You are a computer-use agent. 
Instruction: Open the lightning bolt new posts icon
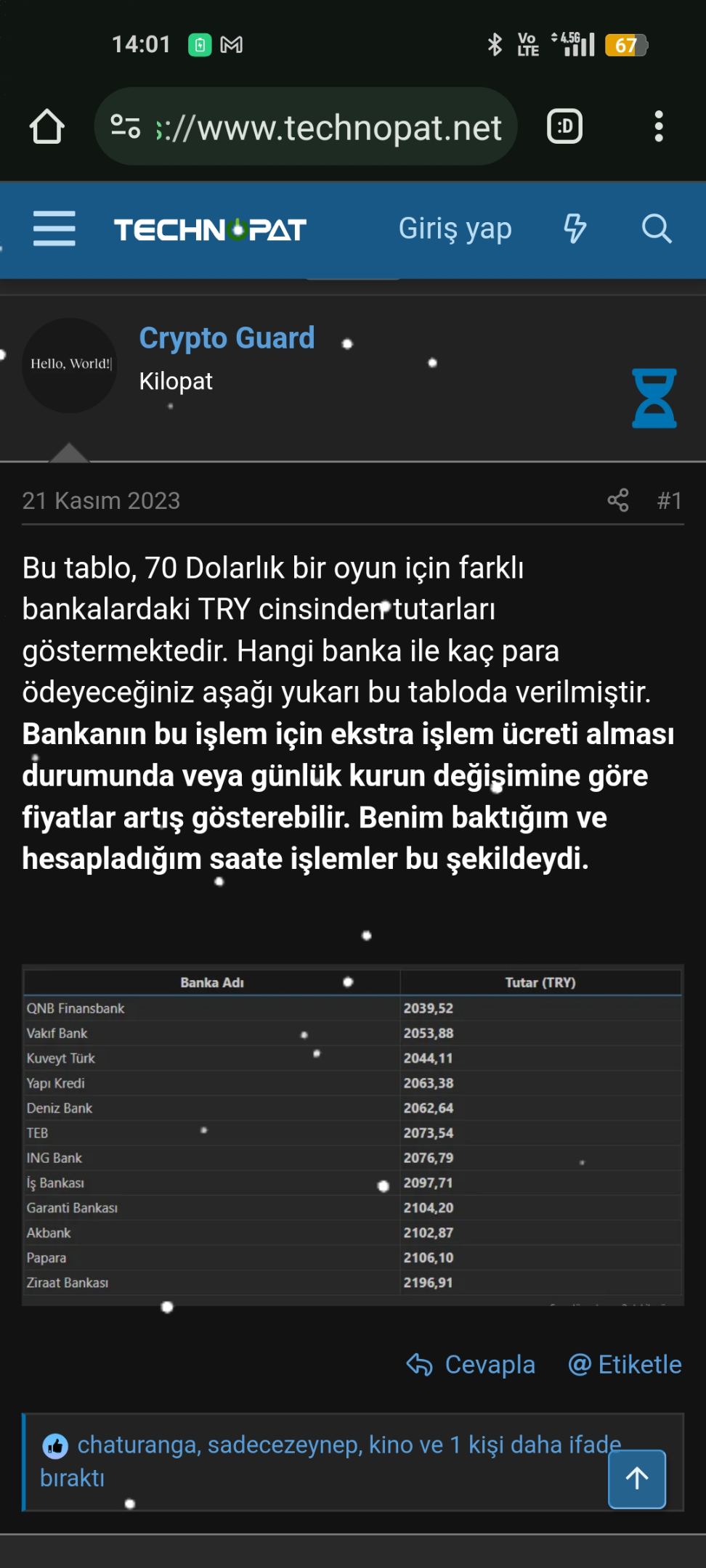(x=575, y=229)
